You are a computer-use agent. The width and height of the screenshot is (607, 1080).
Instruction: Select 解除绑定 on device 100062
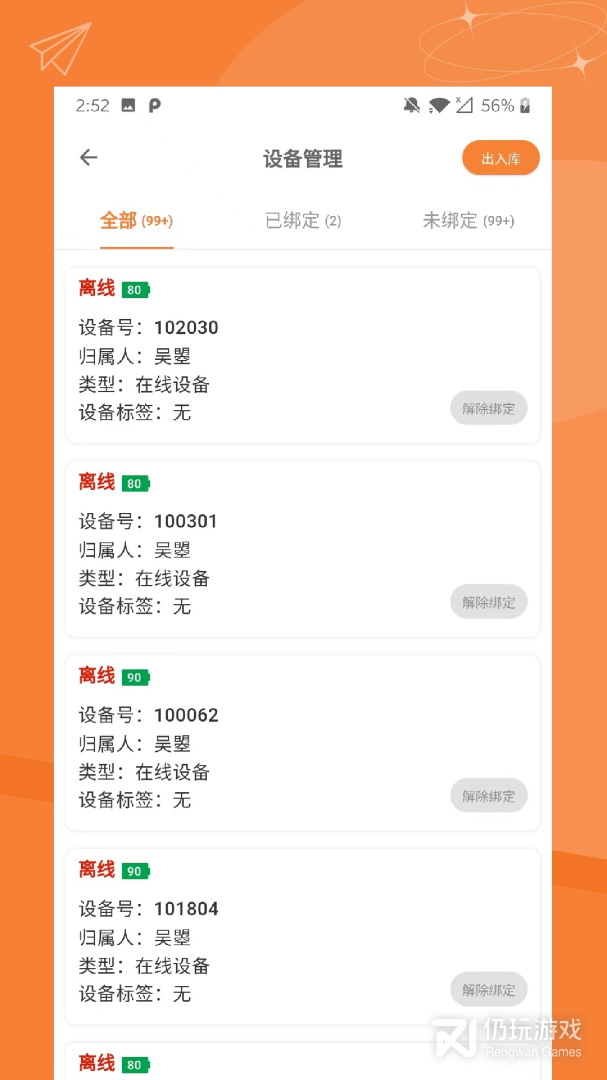tap(488, 796)
